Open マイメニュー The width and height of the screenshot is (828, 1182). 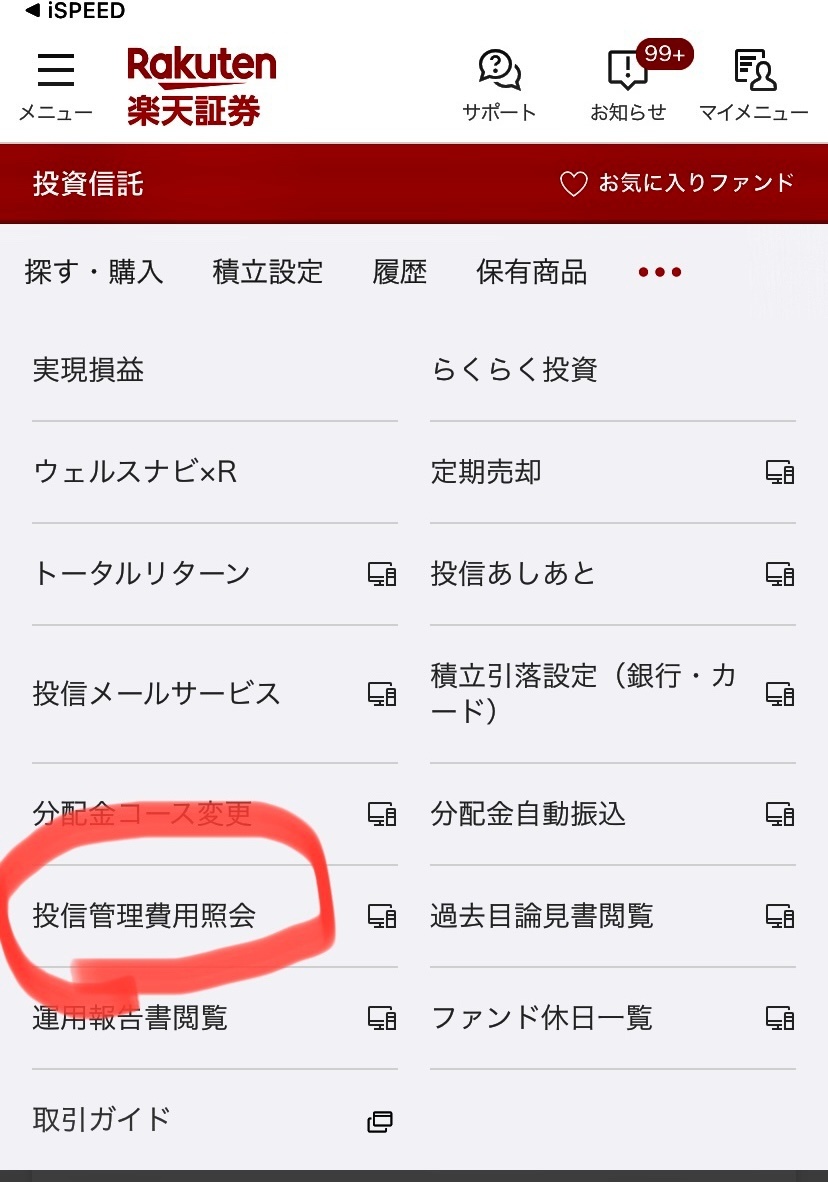tap(753, 86)
